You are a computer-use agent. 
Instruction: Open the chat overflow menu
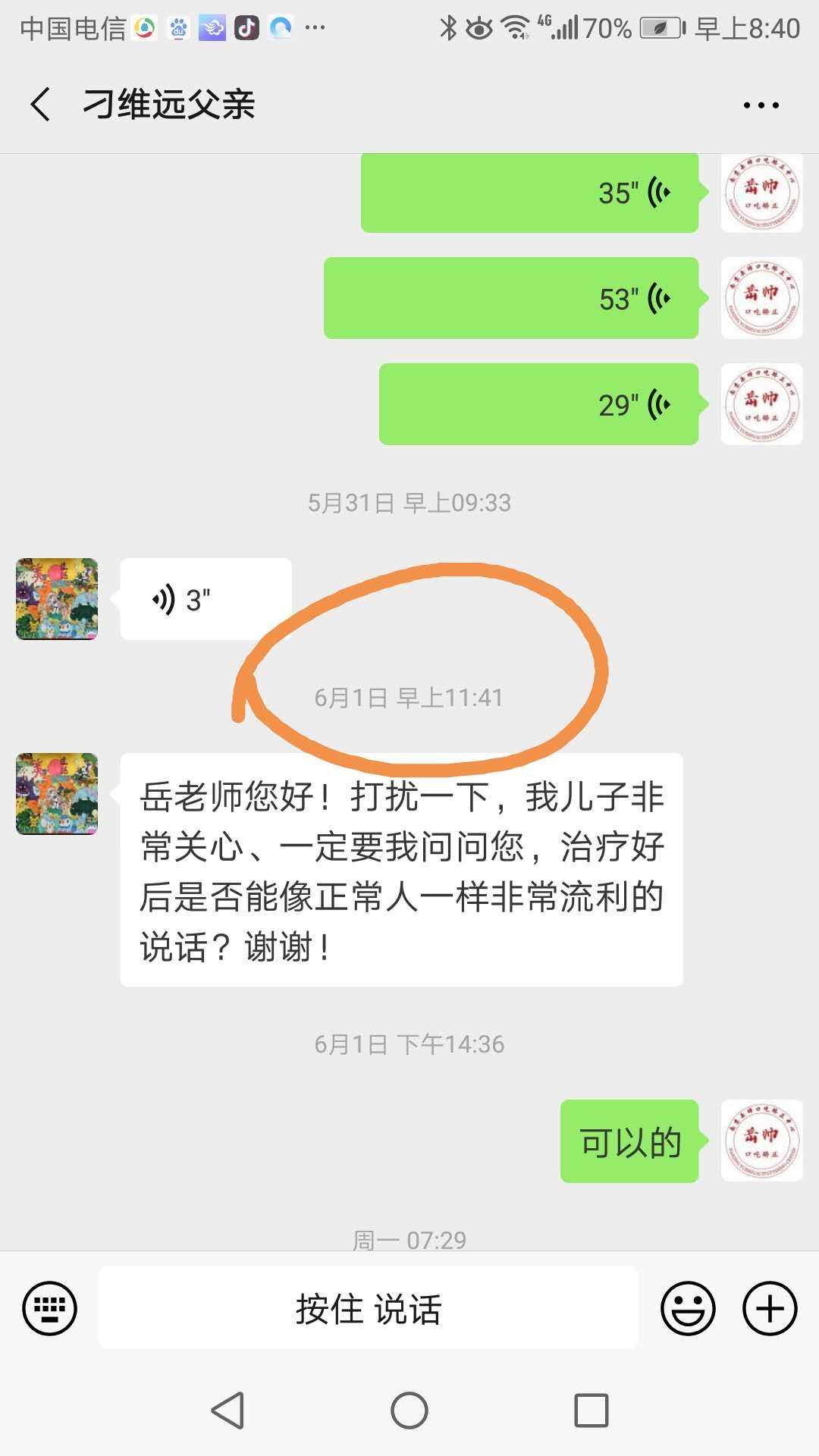click(761, 105)
